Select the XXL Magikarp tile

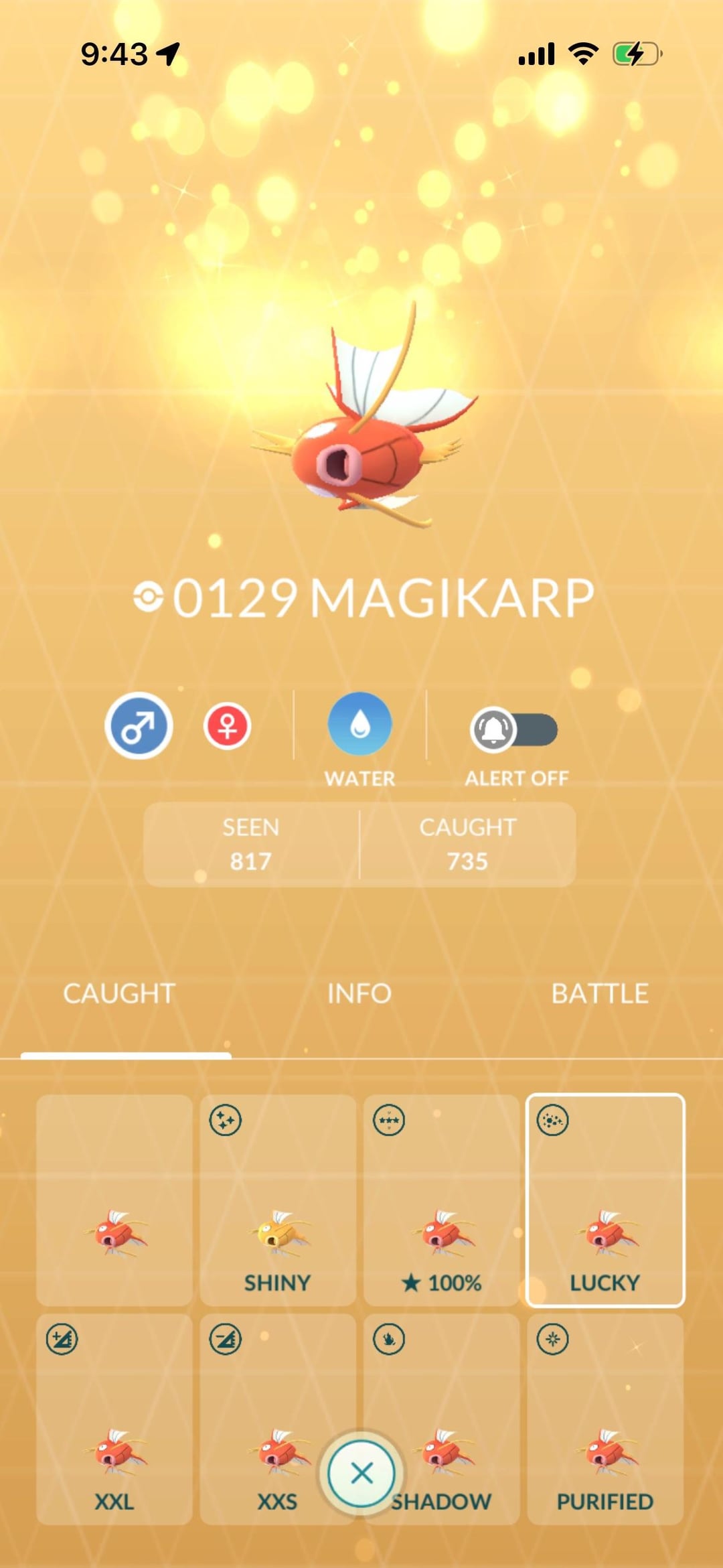coord(114,1419)
